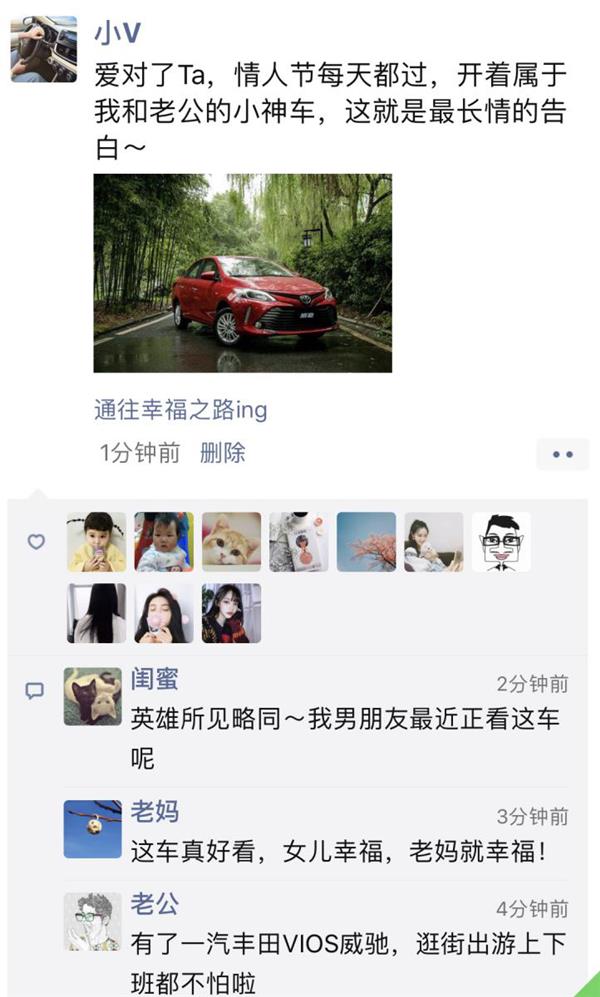
Task: Tap 小V's avatar at the top
Action: [x=44, y=49]
